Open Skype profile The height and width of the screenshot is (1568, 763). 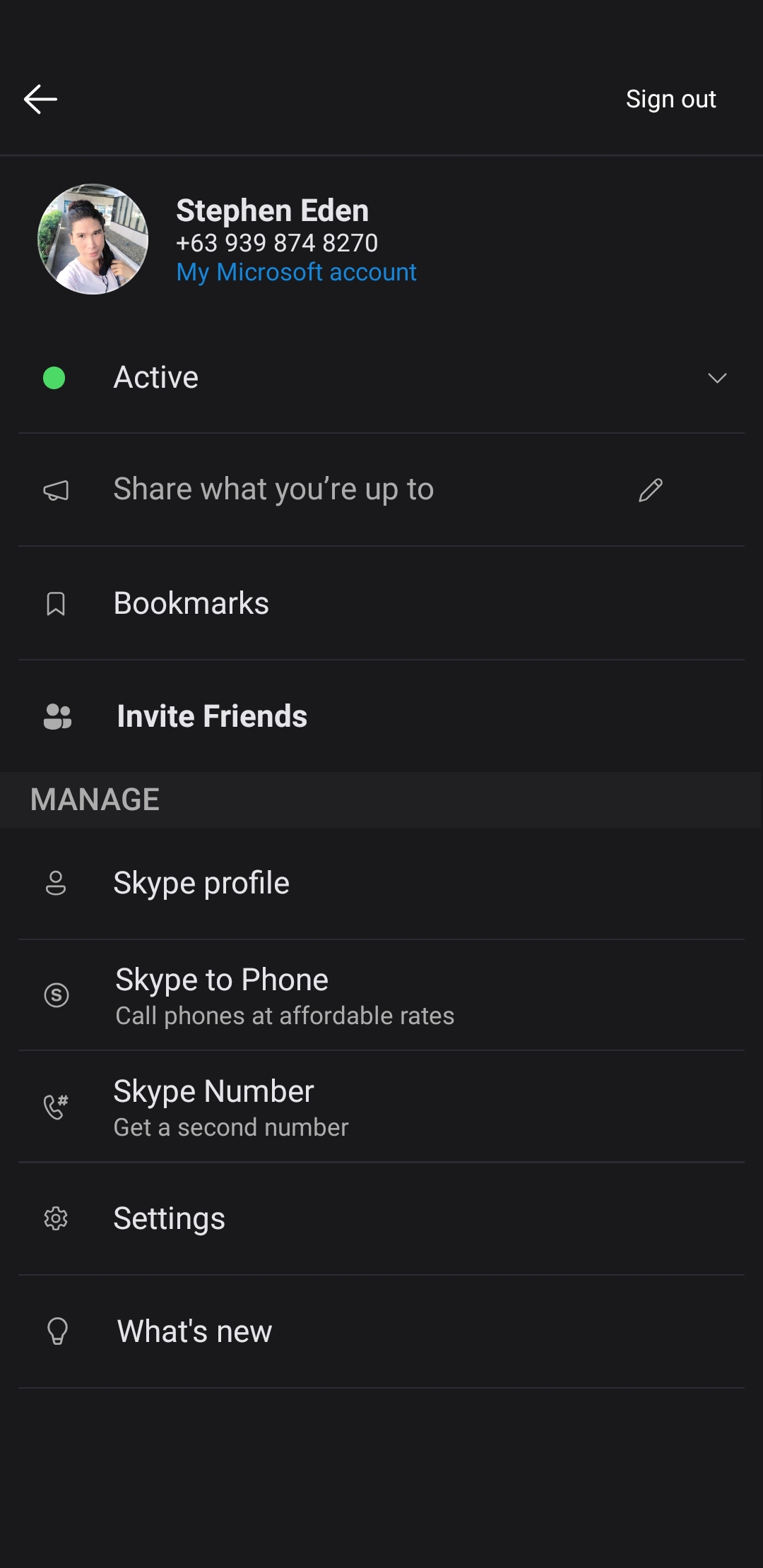[381, 883]
